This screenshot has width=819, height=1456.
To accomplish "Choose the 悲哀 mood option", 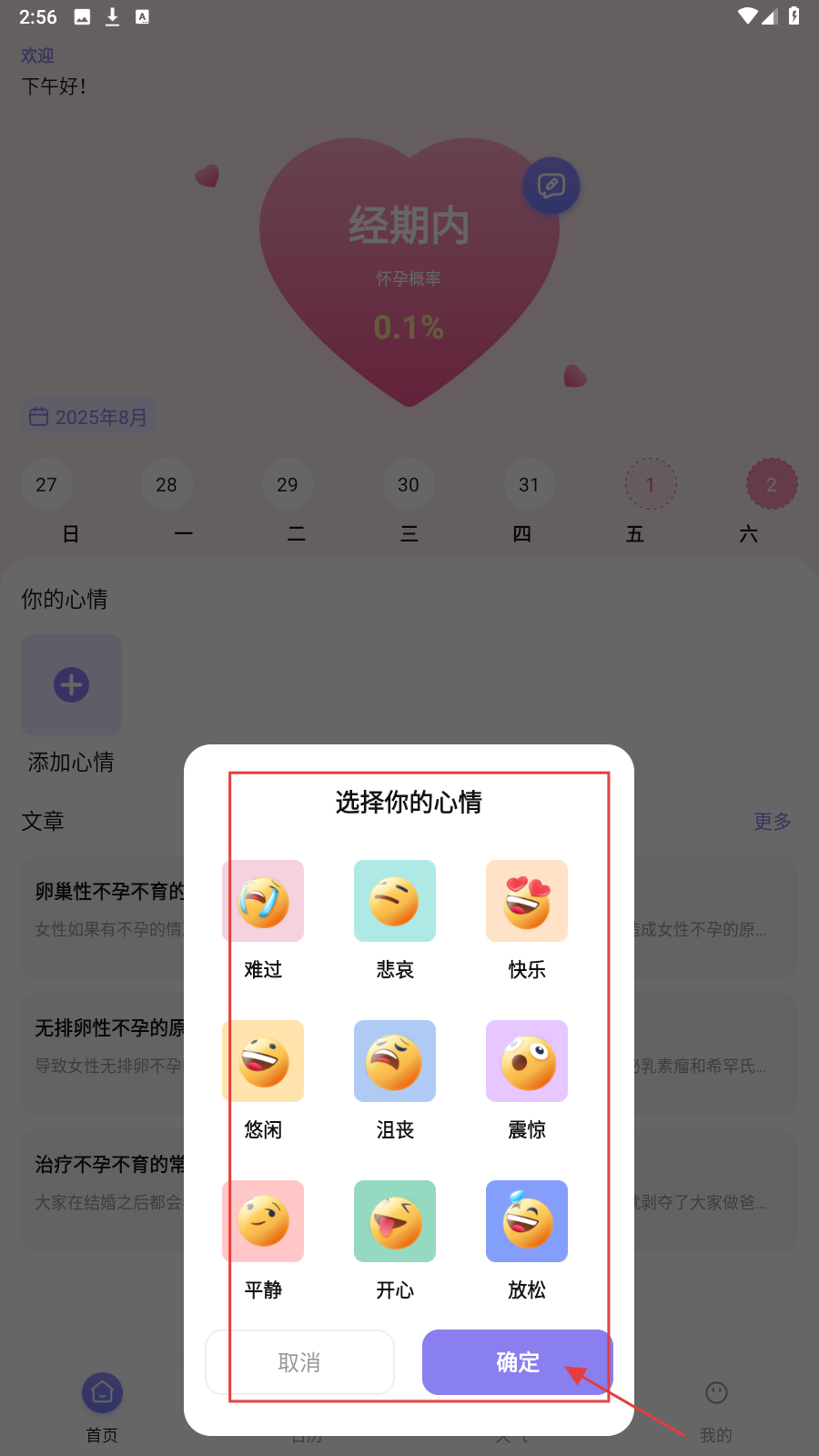I will pyautogui.click(x=395, y=901).
